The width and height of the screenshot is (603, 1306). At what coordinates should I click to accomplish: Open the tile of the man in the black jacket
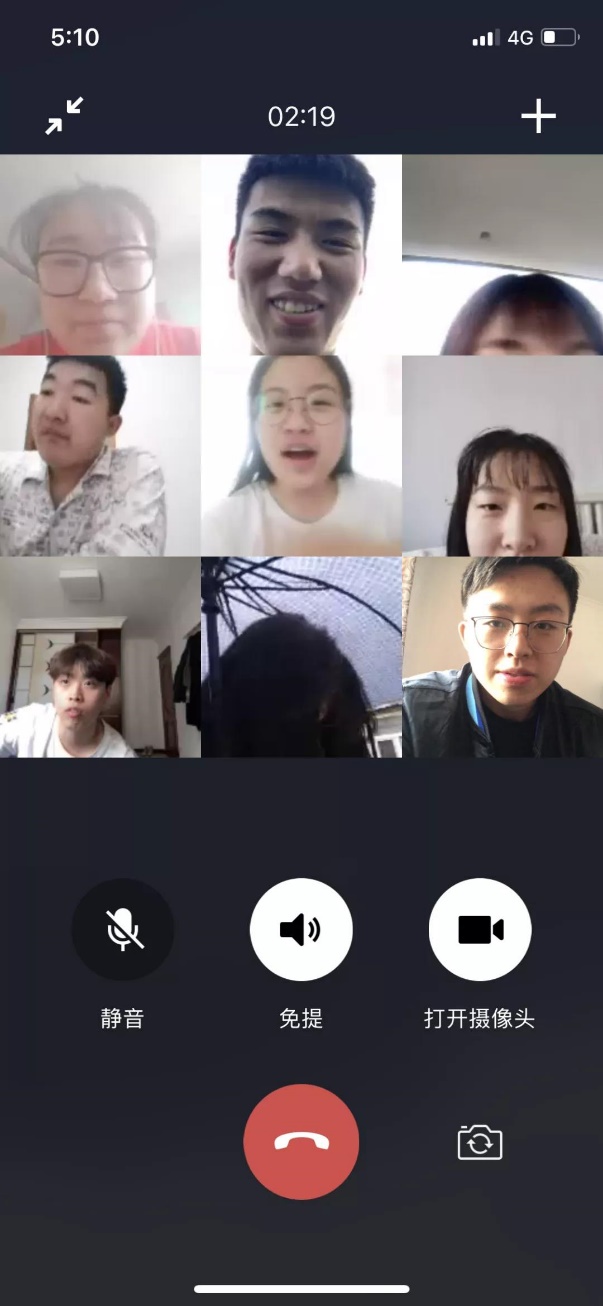click(502, 657)
